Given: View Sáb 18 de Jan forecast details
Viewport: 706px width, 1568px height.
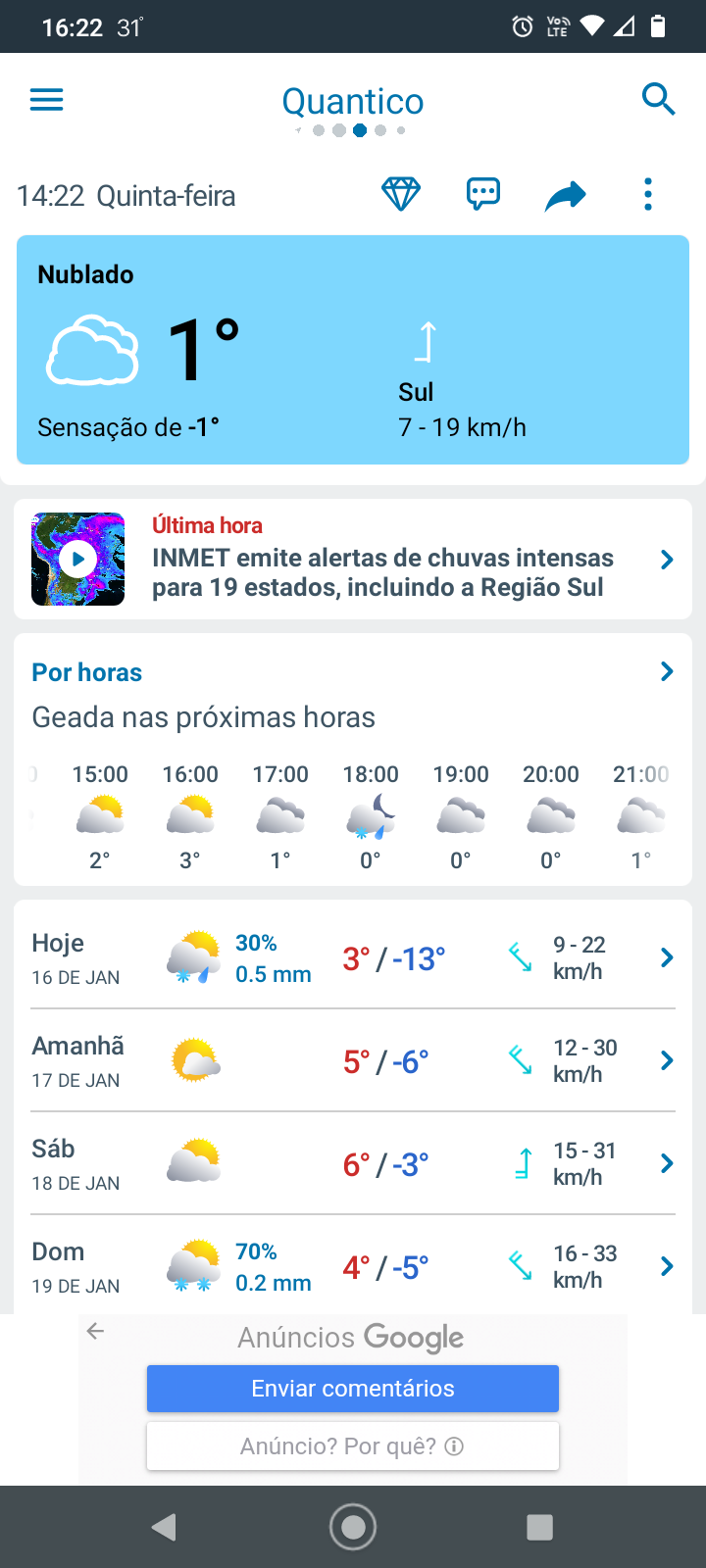Looking at the screenshot, I should (x=353, y=1163).
